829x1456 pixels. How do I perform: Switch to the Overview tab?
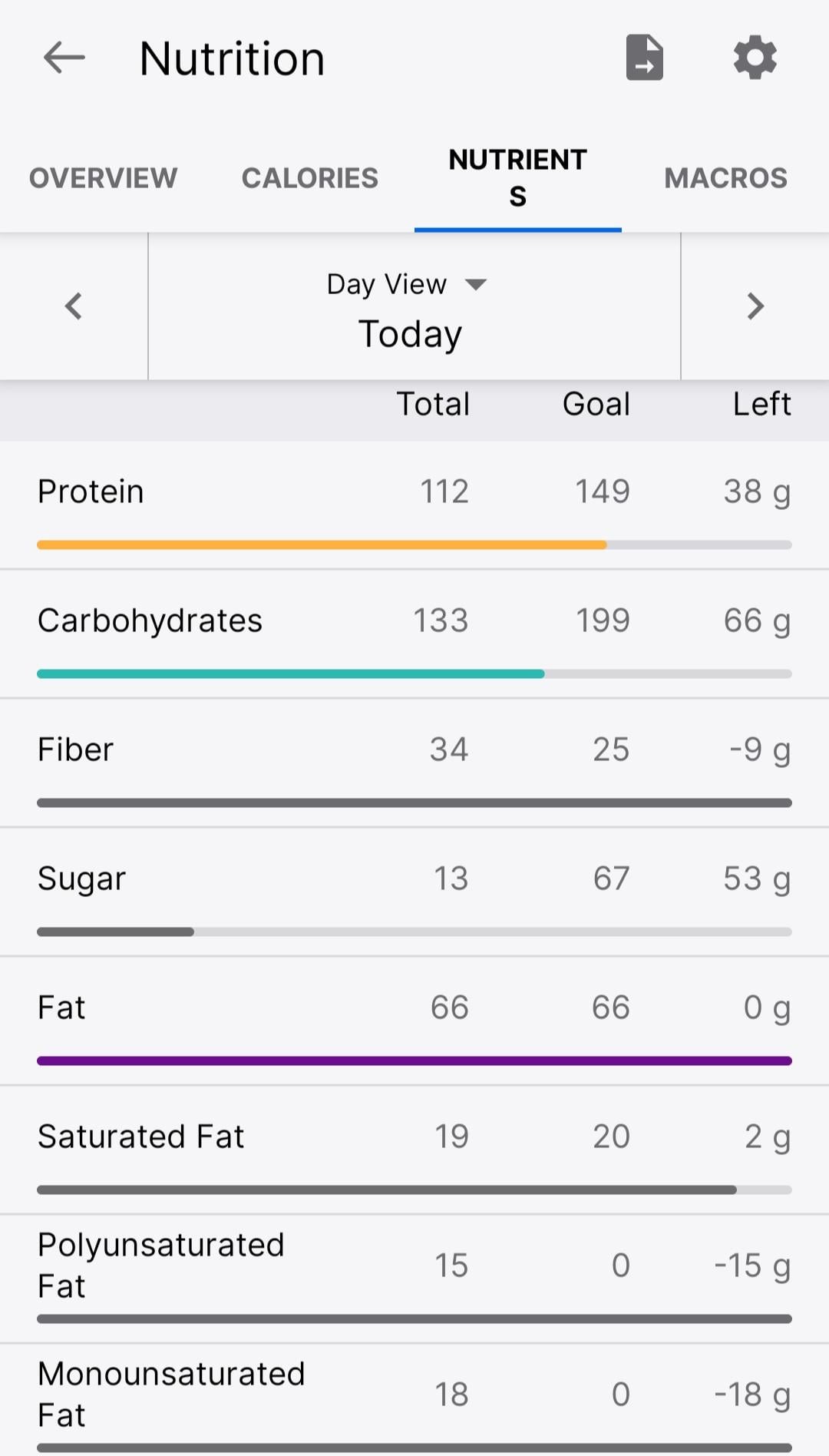pos(104,178)
